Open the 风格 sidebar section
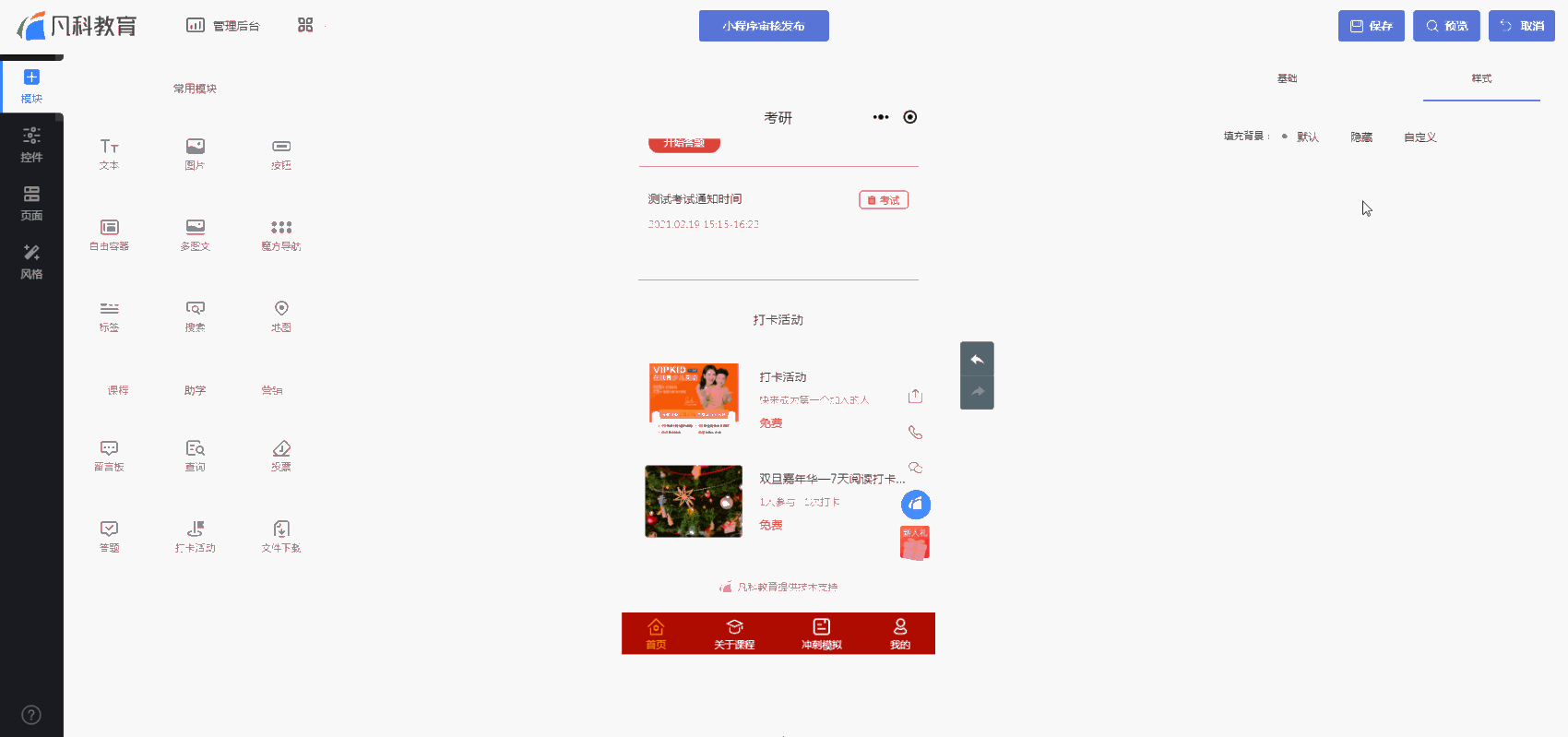The width and height of the screenshot is (1568, 737). tap(31, 261)
